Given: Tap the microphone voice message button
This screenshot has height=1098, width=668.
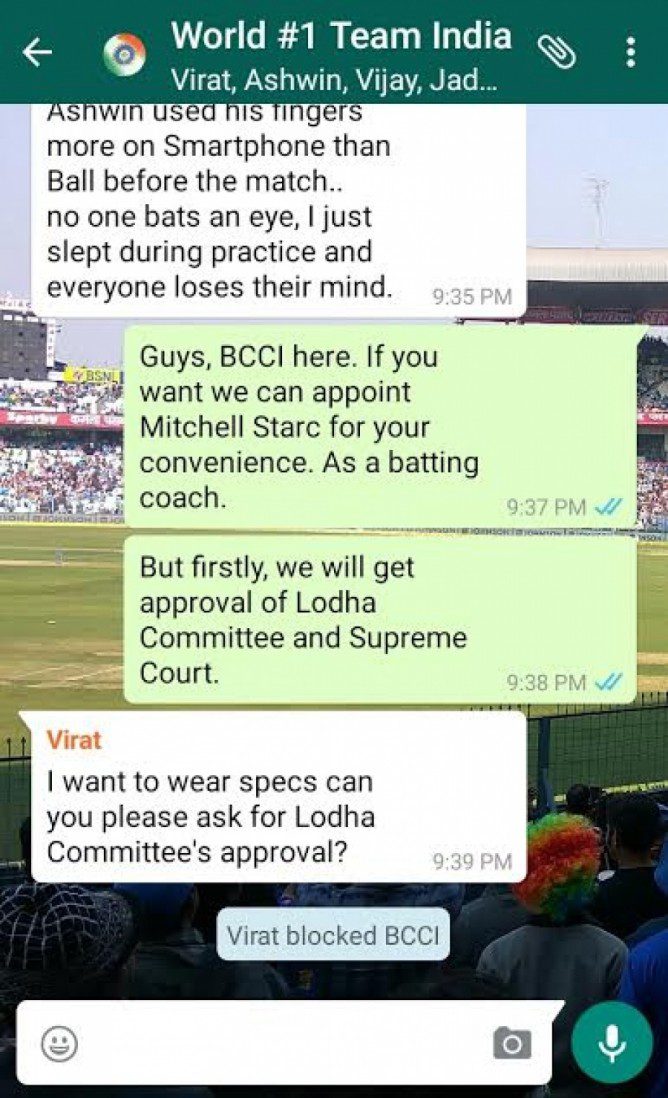Looking at the screenshot, I should (x=611, y=1044).
